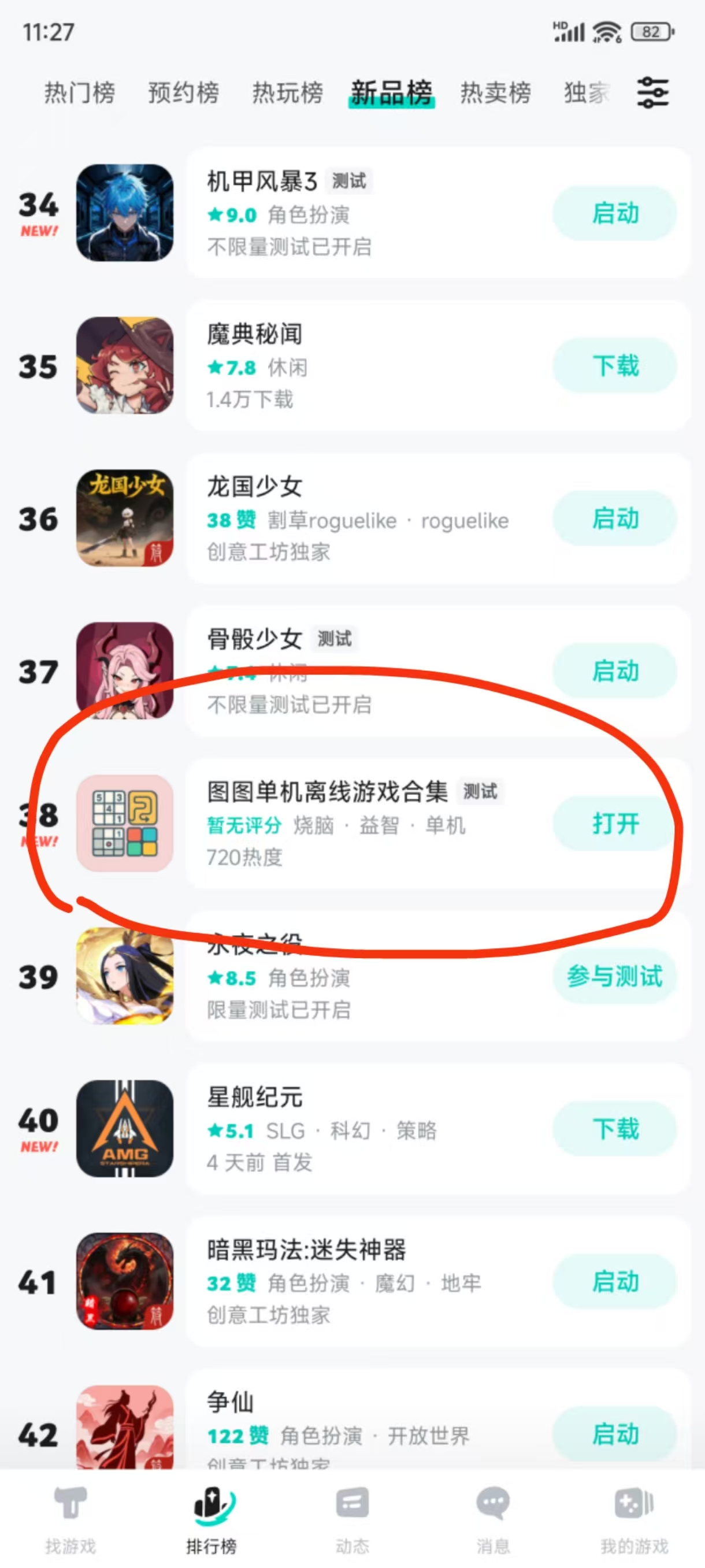
Task: Tap 启动 for 龙国少女
Action: pos(615,518)
